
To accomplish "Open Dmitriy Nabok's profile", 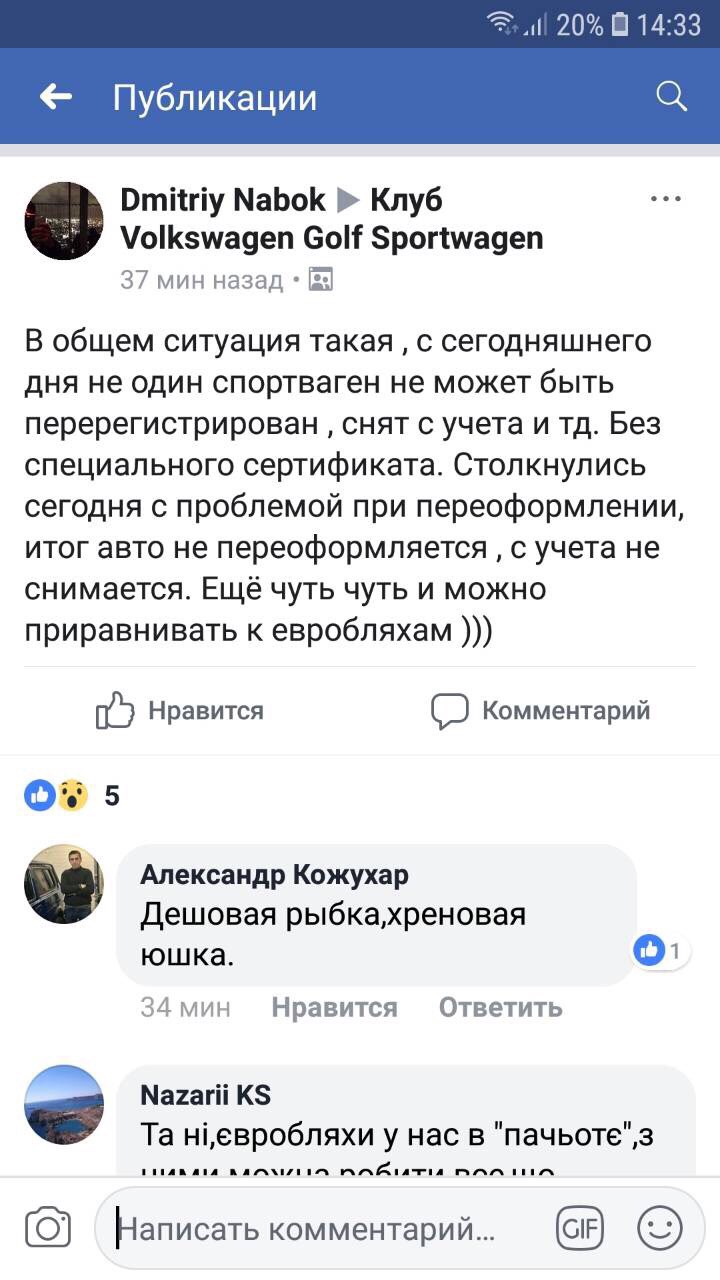I will pyautogui.click(x=222, y=201).
